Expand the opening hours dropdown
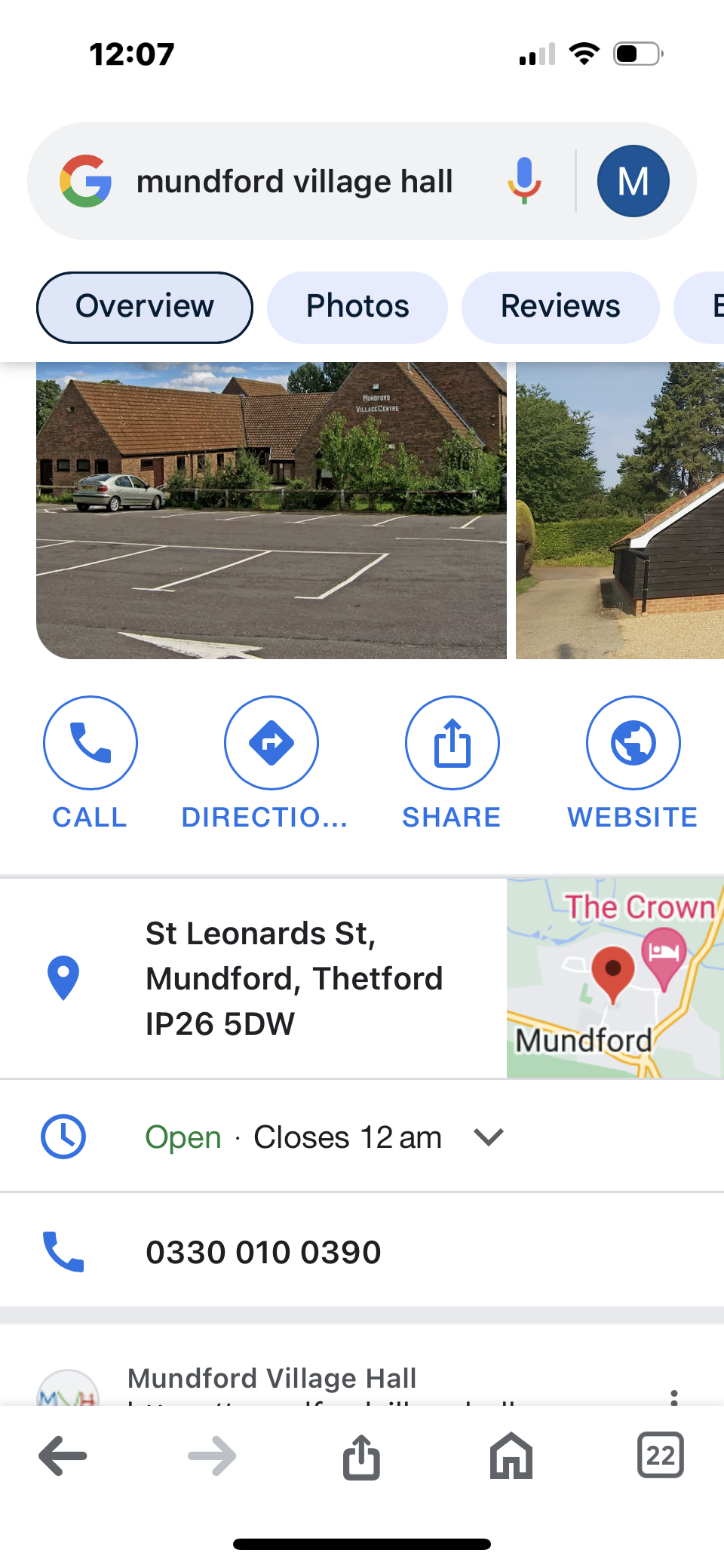The image size is (724, 1568). pyautogui.click(x=489, y=1137)
